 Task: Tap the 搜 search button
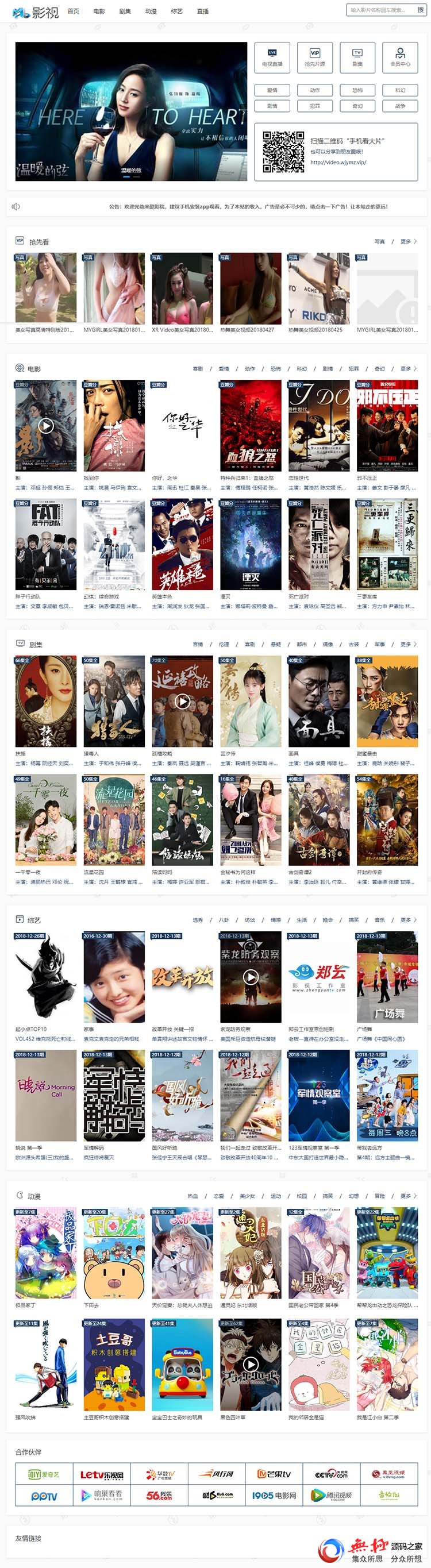[x=420, y=10]
